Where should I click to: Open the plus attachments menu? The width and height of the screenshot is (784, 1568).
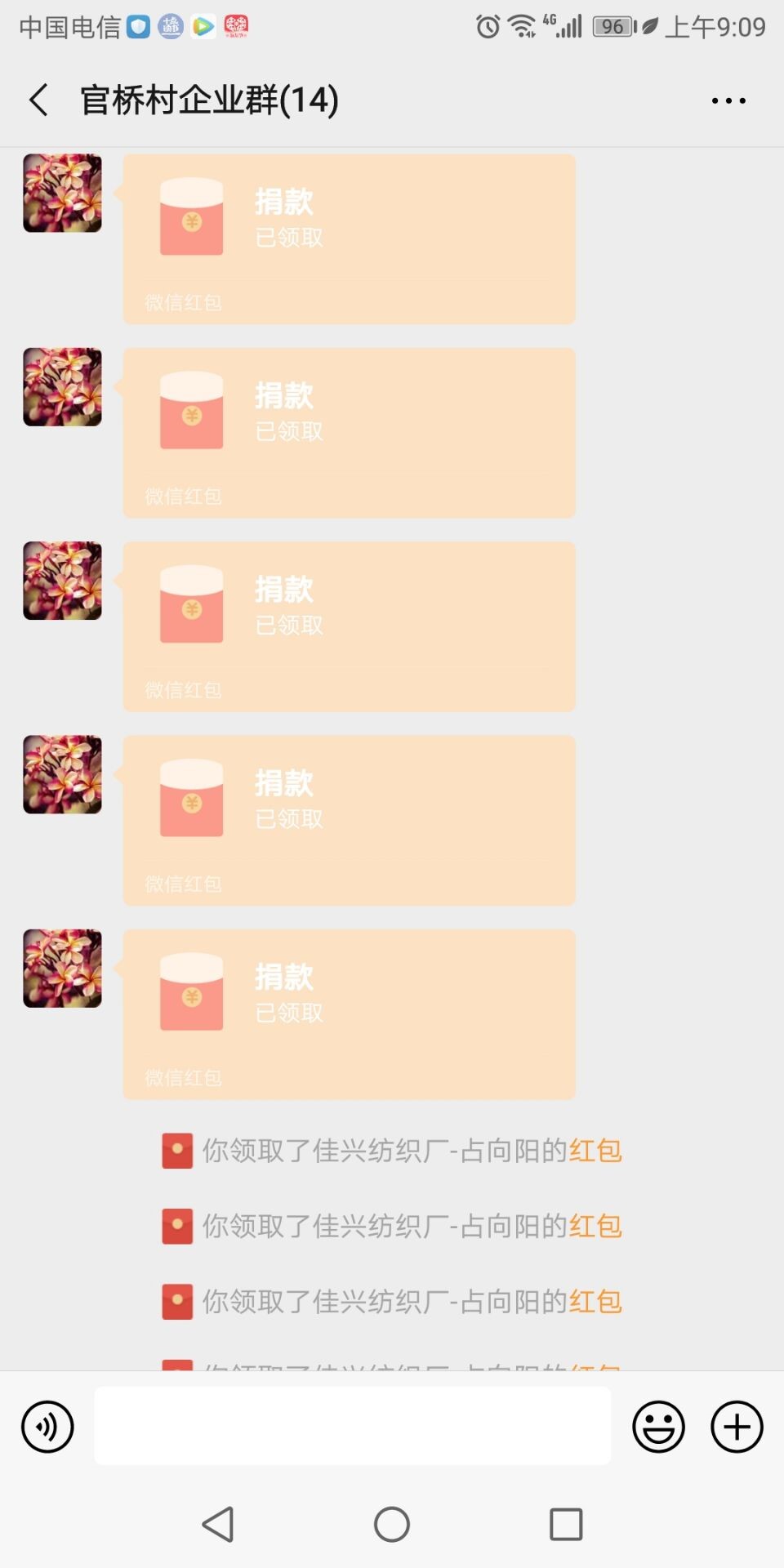point(737,1427)
